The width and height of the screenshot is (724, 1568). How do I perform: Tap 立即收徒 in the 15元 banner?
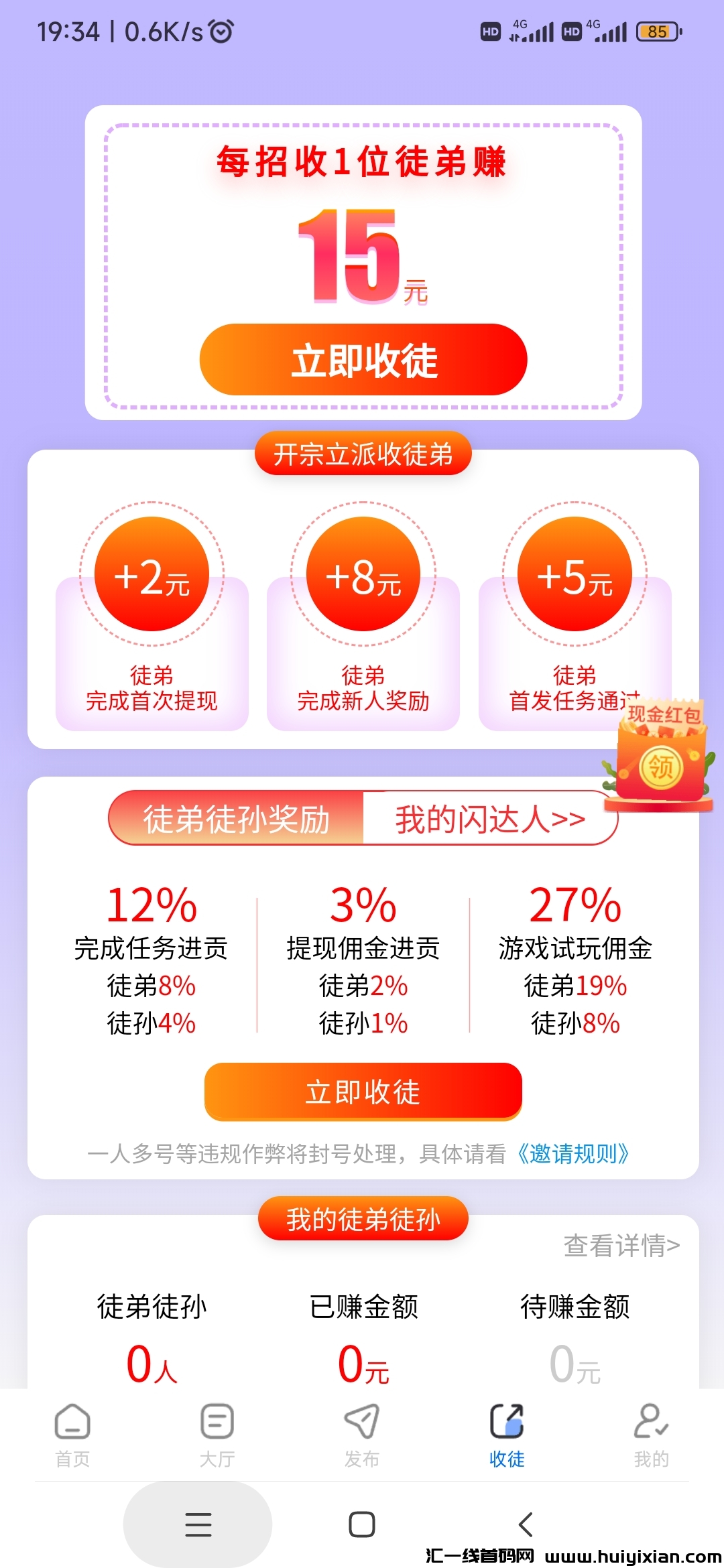click(x=363, y=360)
